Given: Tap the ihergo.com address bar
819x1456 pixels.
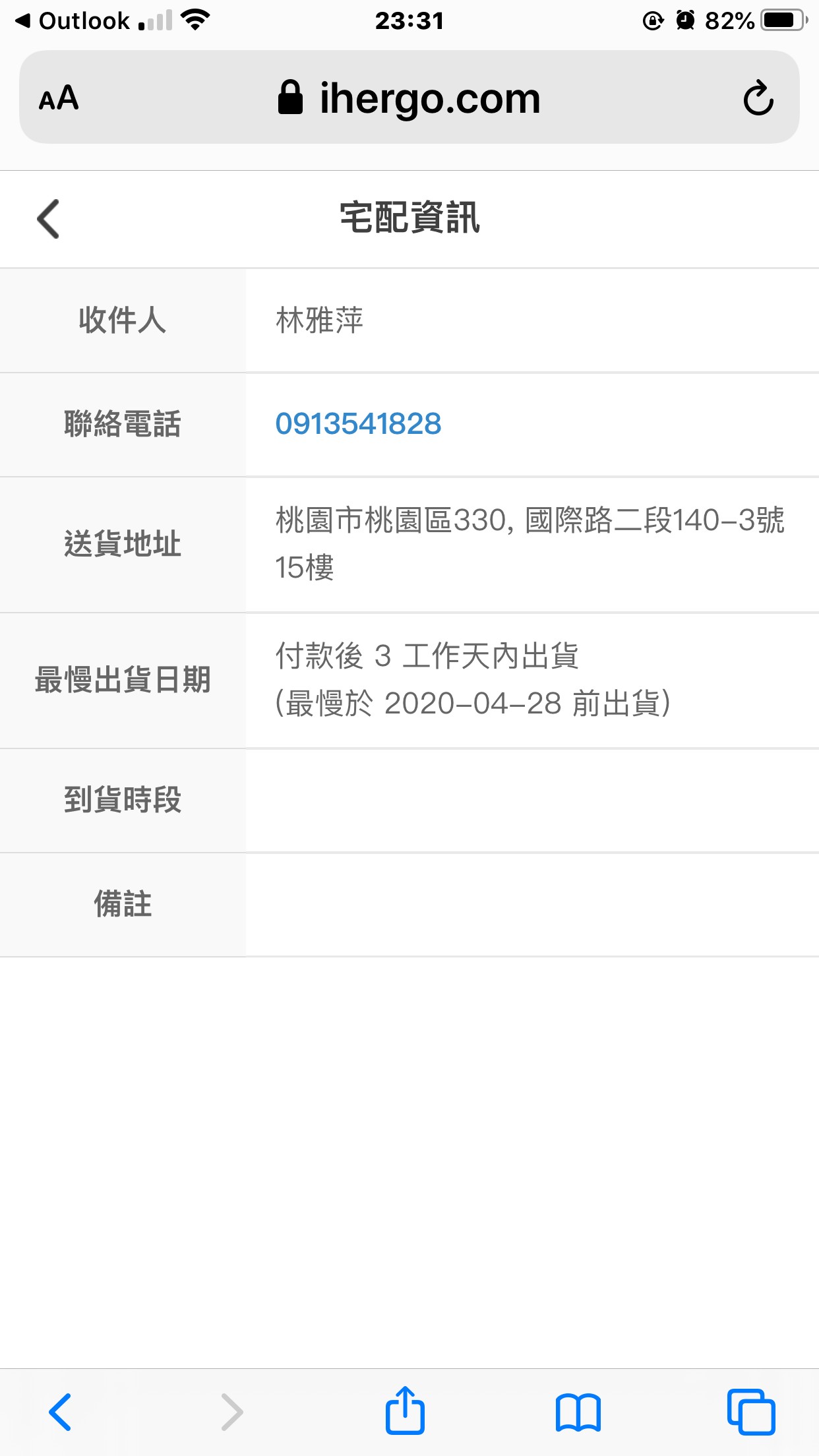Looking at the screenshot, I should [x=409, y=97].
